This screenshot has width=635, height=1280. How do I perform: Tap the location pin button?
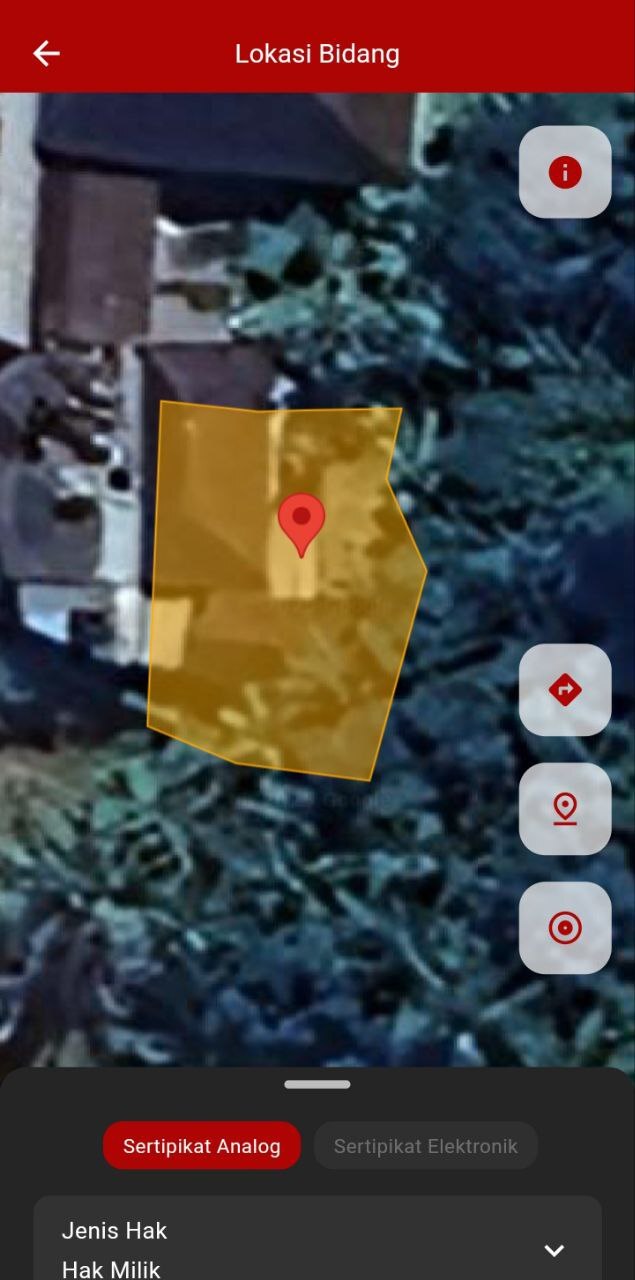point(565,808)
